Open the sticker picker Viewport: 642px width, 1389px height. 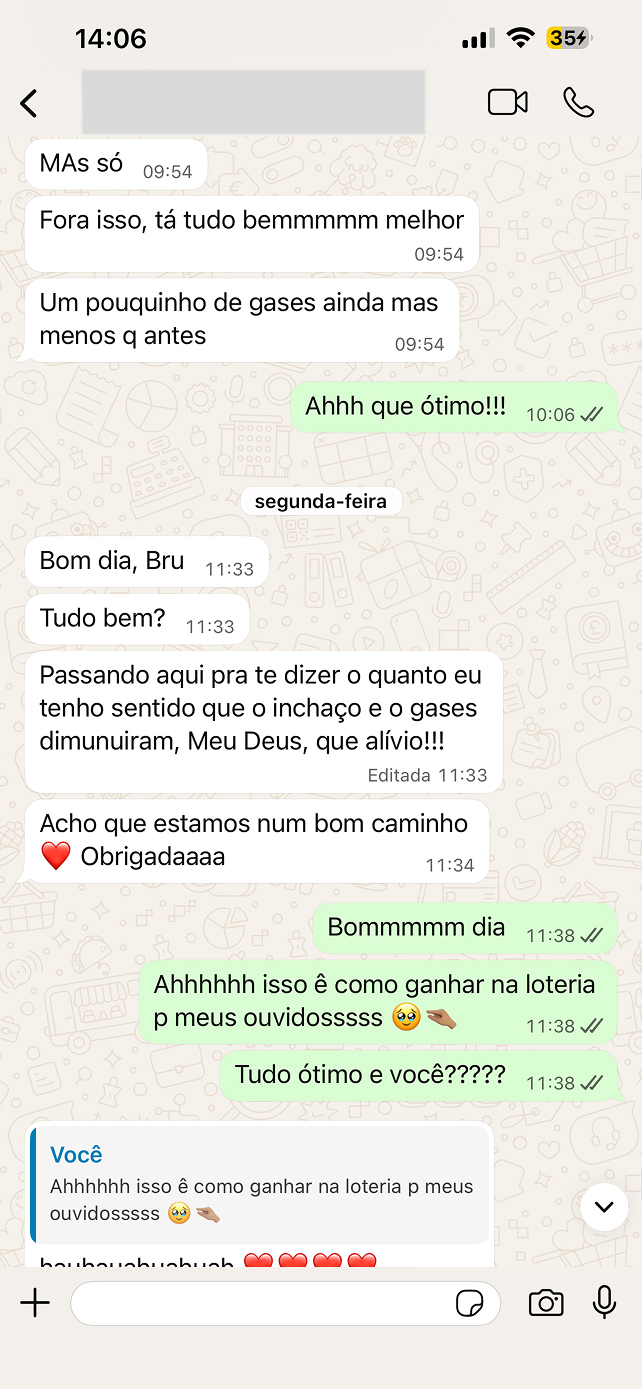[469, 1303]
